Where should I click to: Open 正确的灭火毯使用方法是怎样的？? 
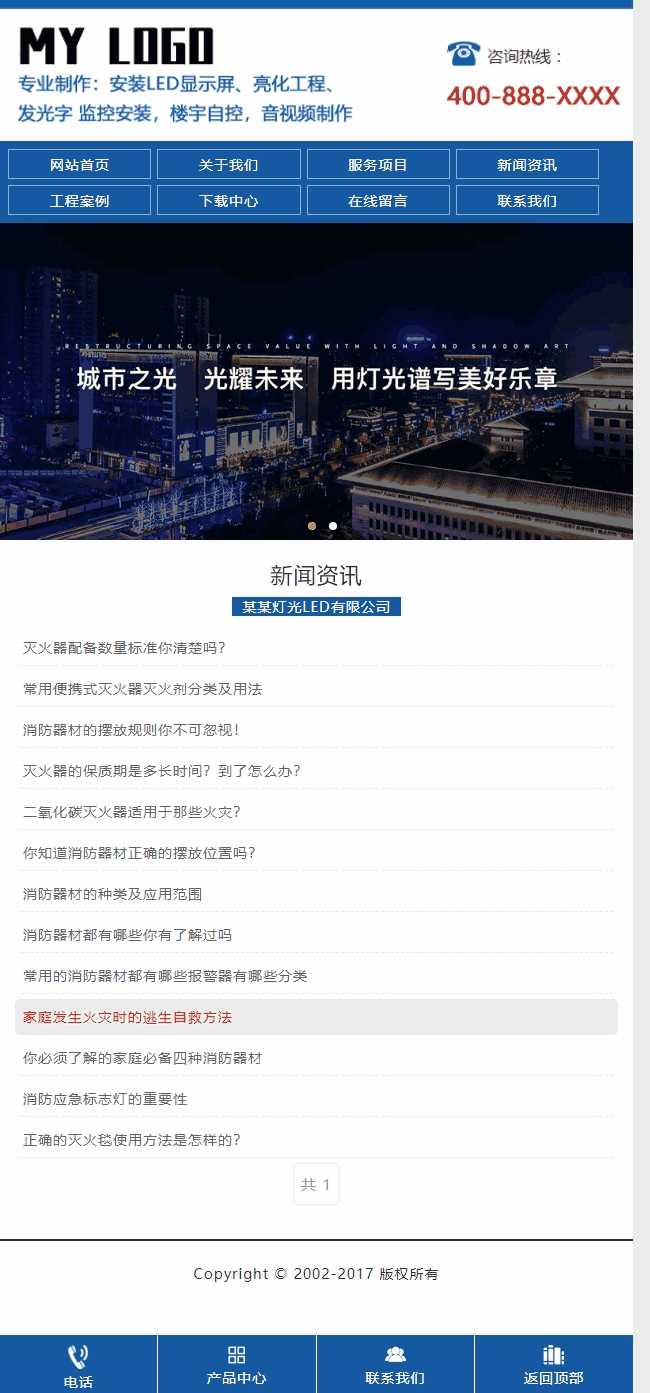pyautogui.click(x=131, y=1140)
